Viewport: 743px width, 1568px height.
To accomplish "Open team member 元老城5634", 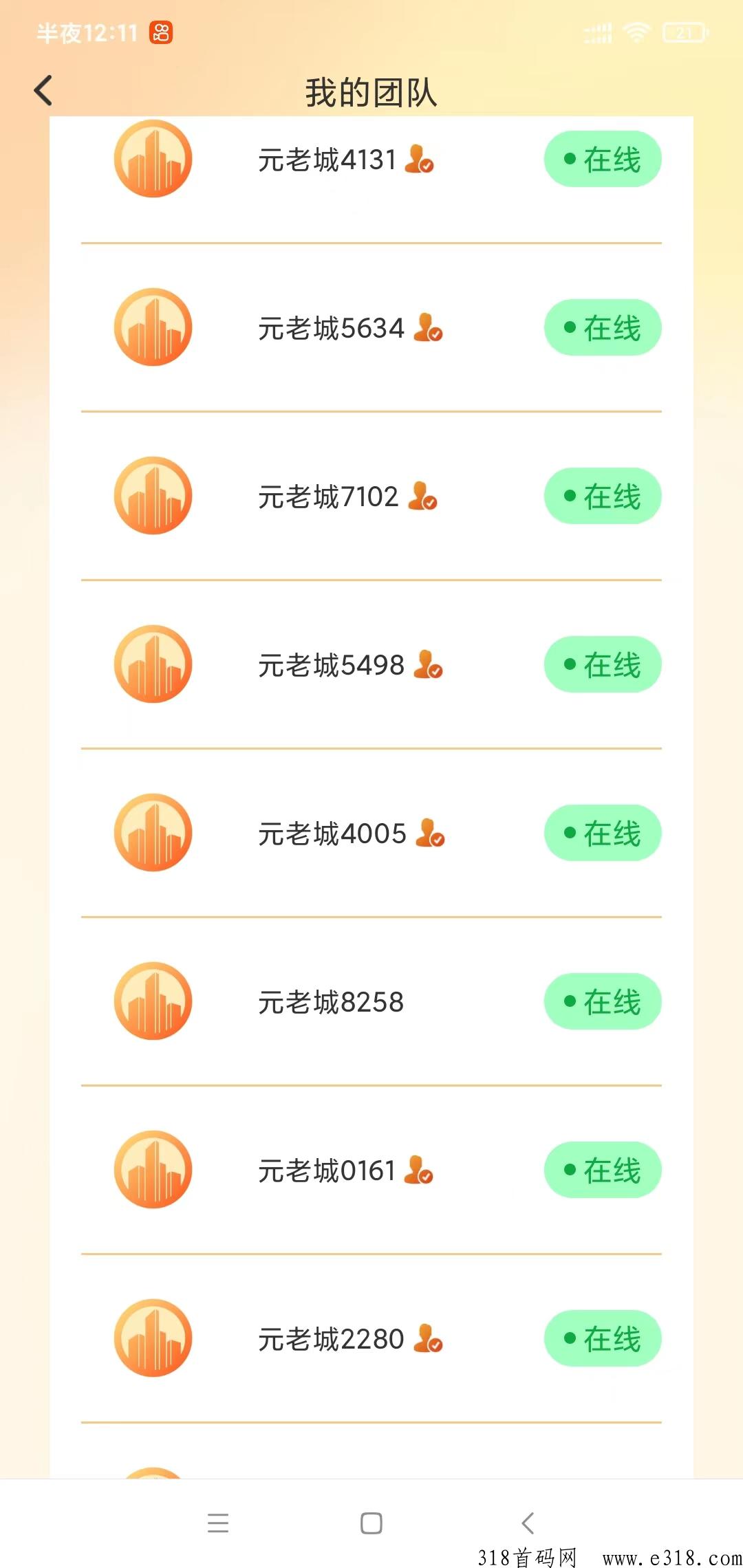I will [x=371, y=327].
